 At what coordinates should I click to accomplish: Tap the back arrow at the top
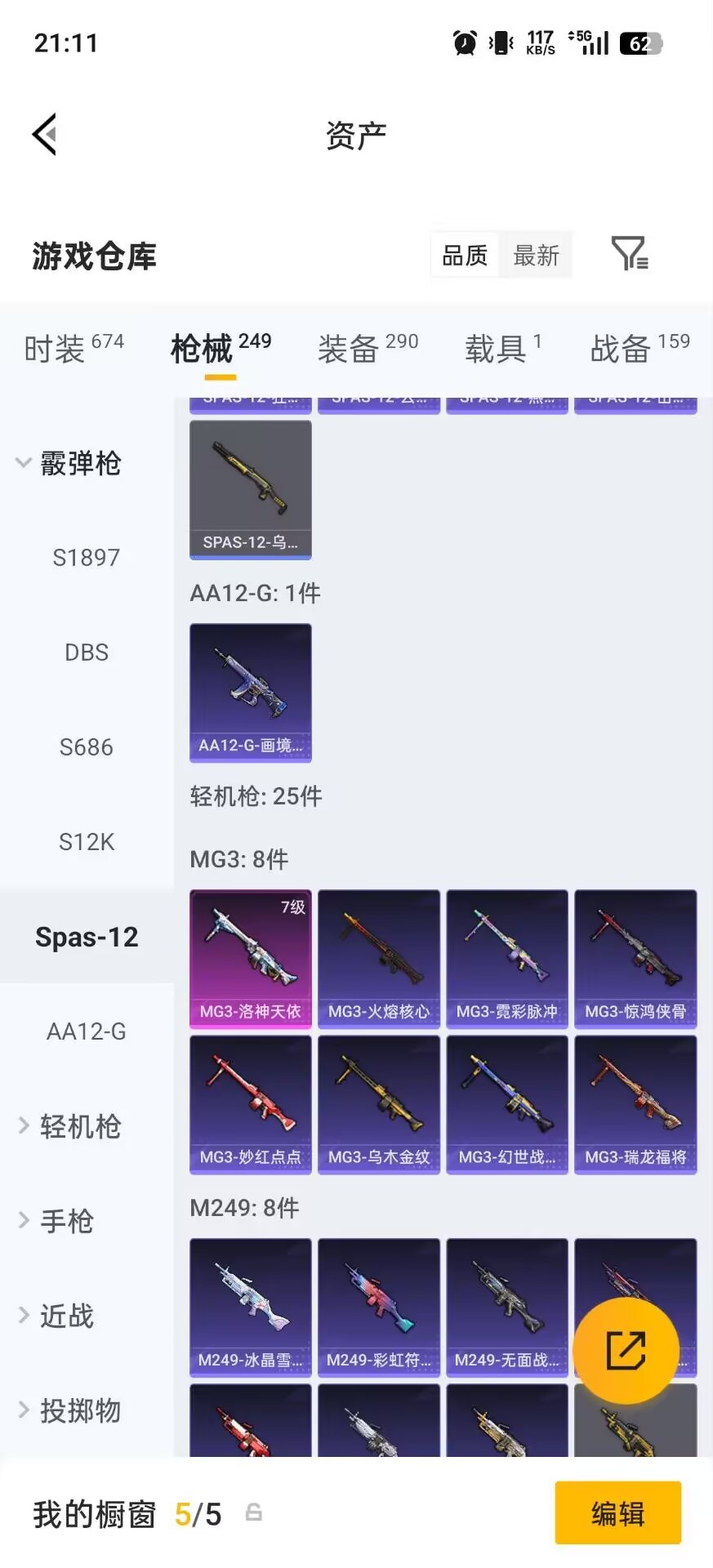(x=45, y=133)
